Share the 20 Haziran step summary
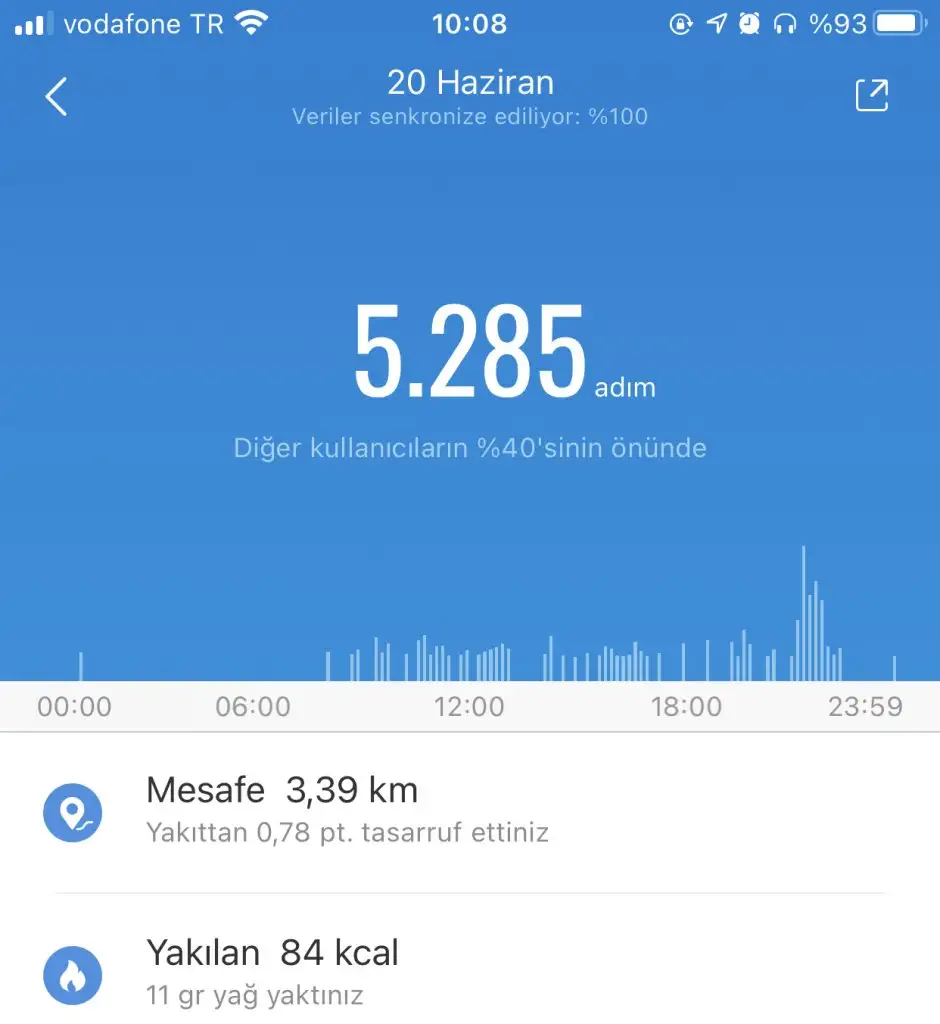The image size is (940, 1024). click(871, 95)
